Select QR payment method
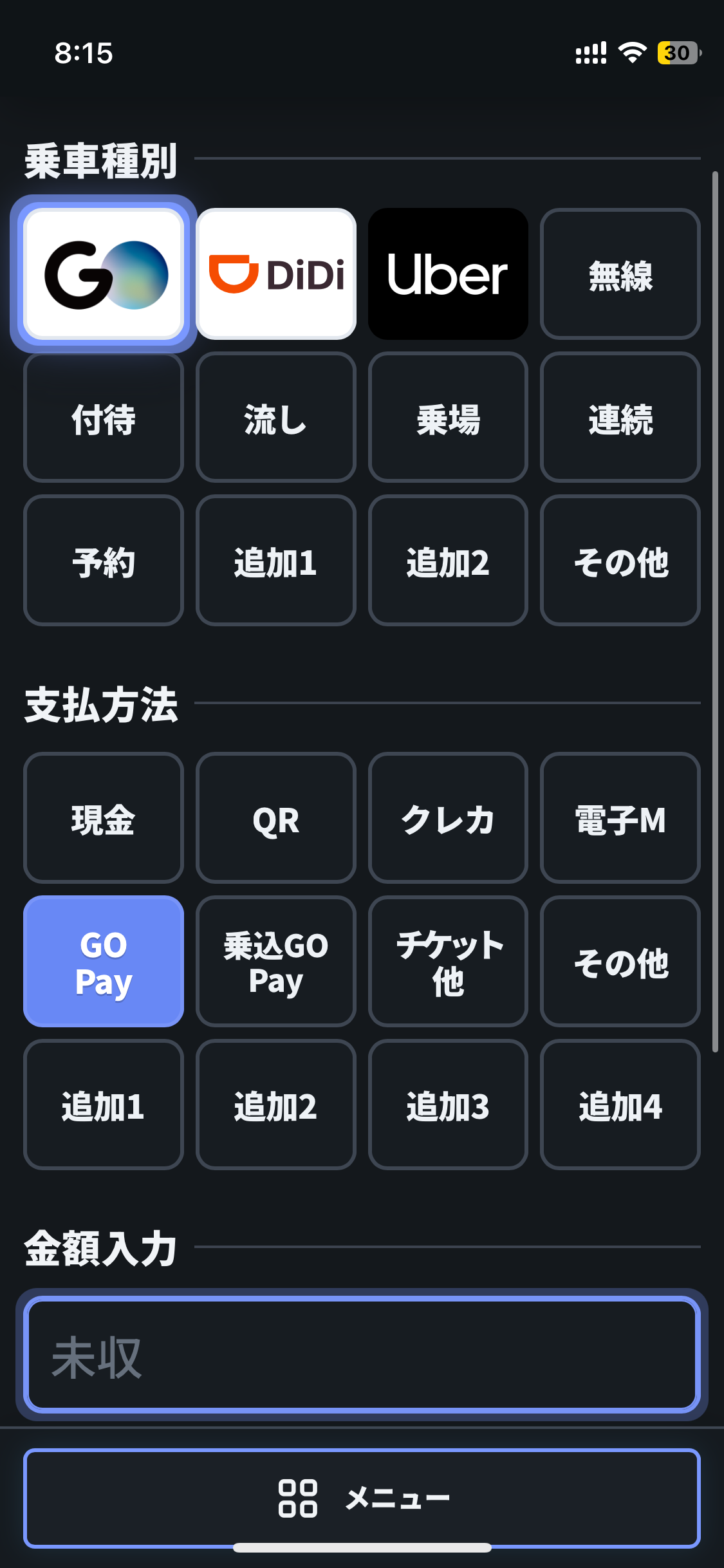This screenshot has height=1568, width=724. coord(276,817)
